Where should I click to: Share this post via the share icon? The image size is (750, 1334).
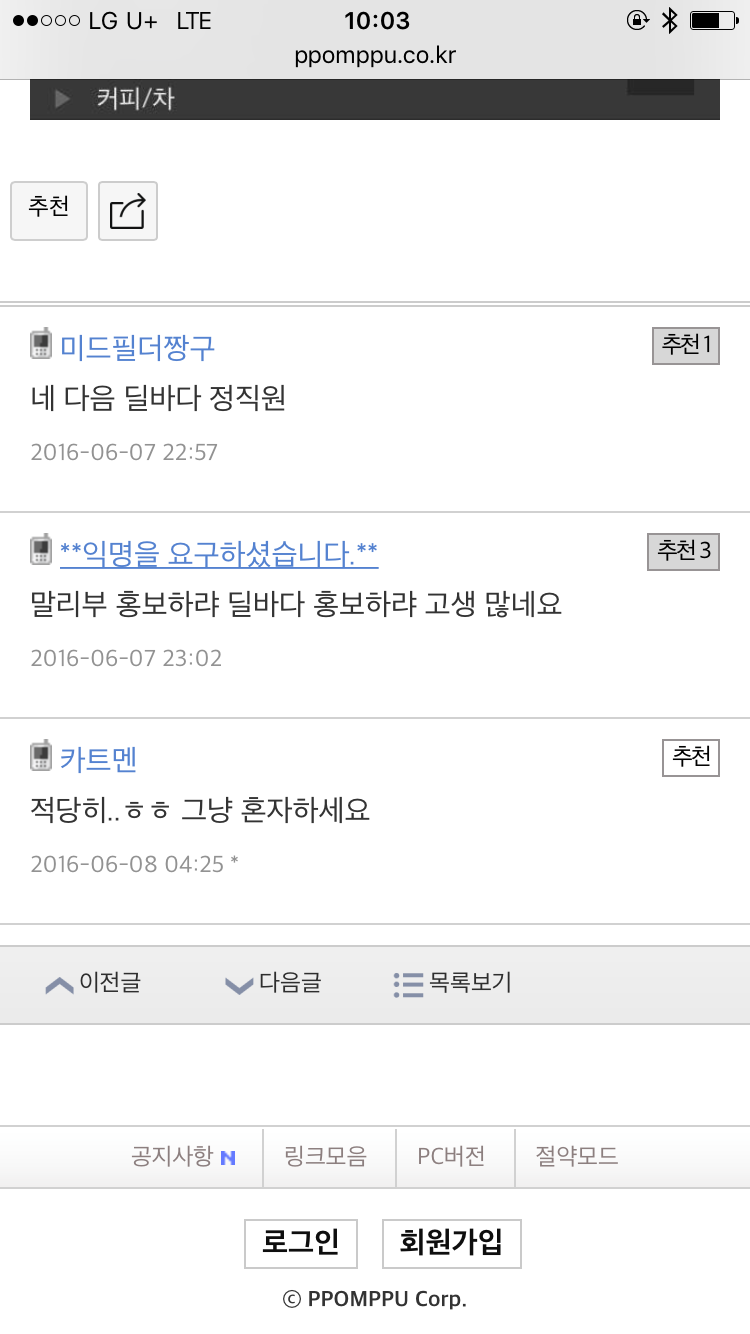tap(128, 211)
